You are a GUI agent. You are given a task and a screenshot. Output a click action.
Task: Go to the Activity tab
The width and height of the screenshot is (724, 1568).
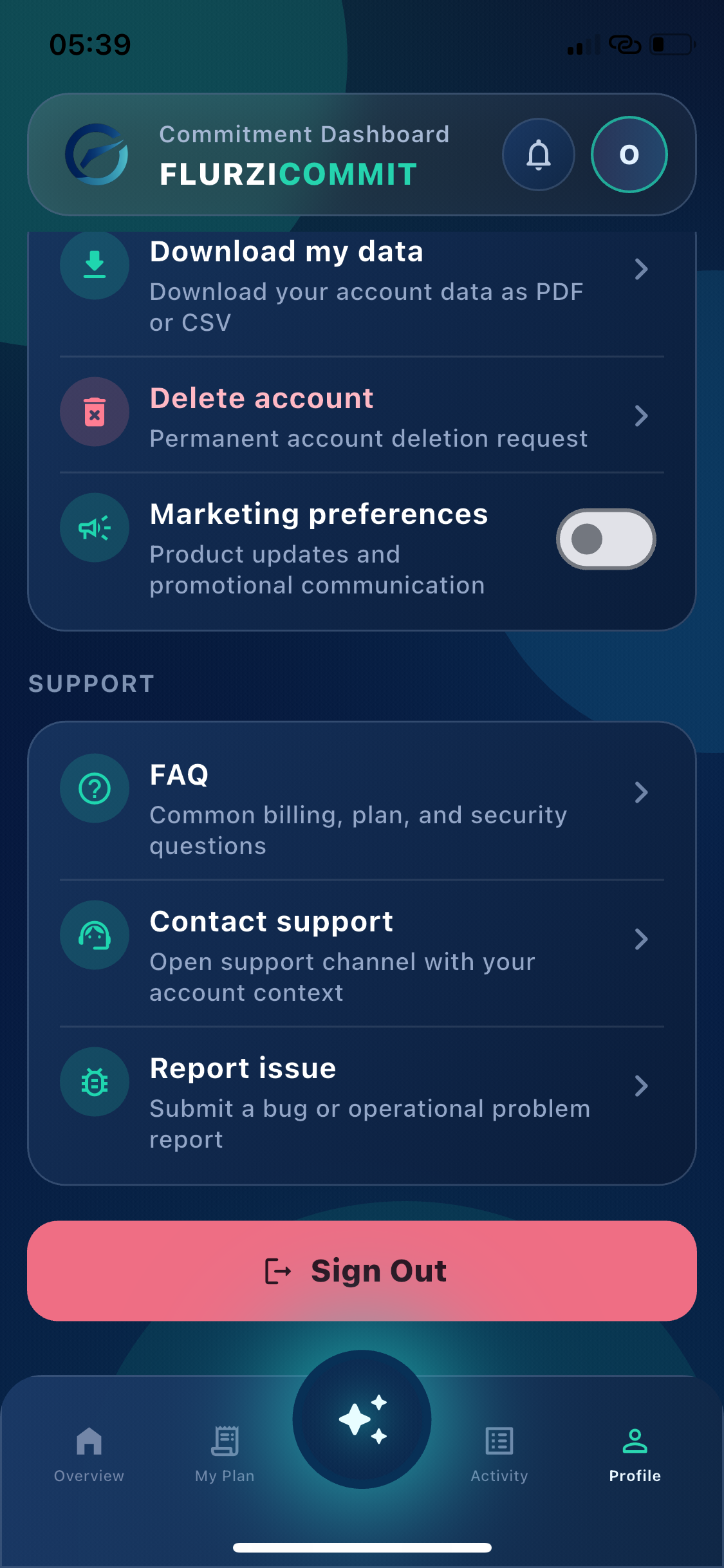click(x=499, y=1456)
